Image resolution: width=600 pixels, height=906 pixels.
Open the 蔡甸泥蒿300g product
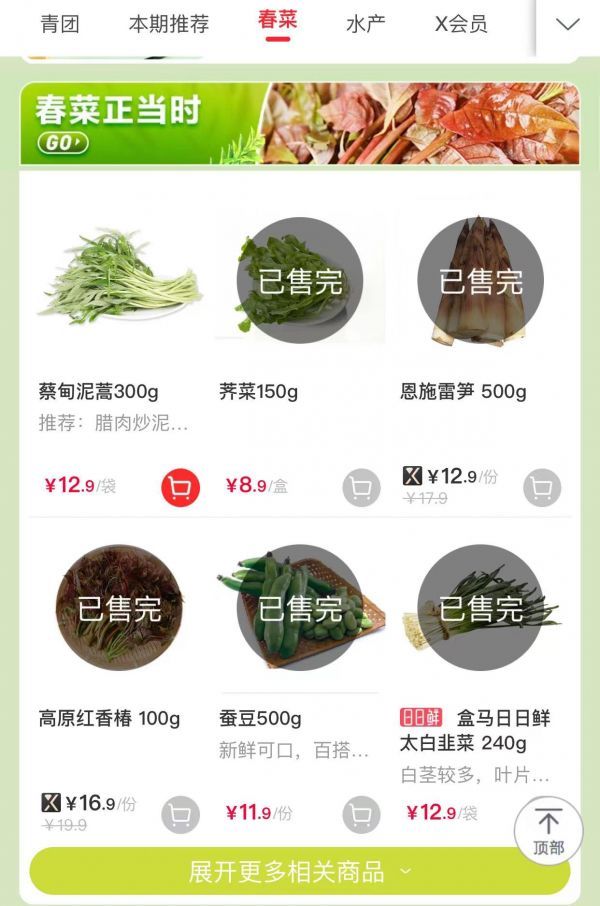click(120, 280)
